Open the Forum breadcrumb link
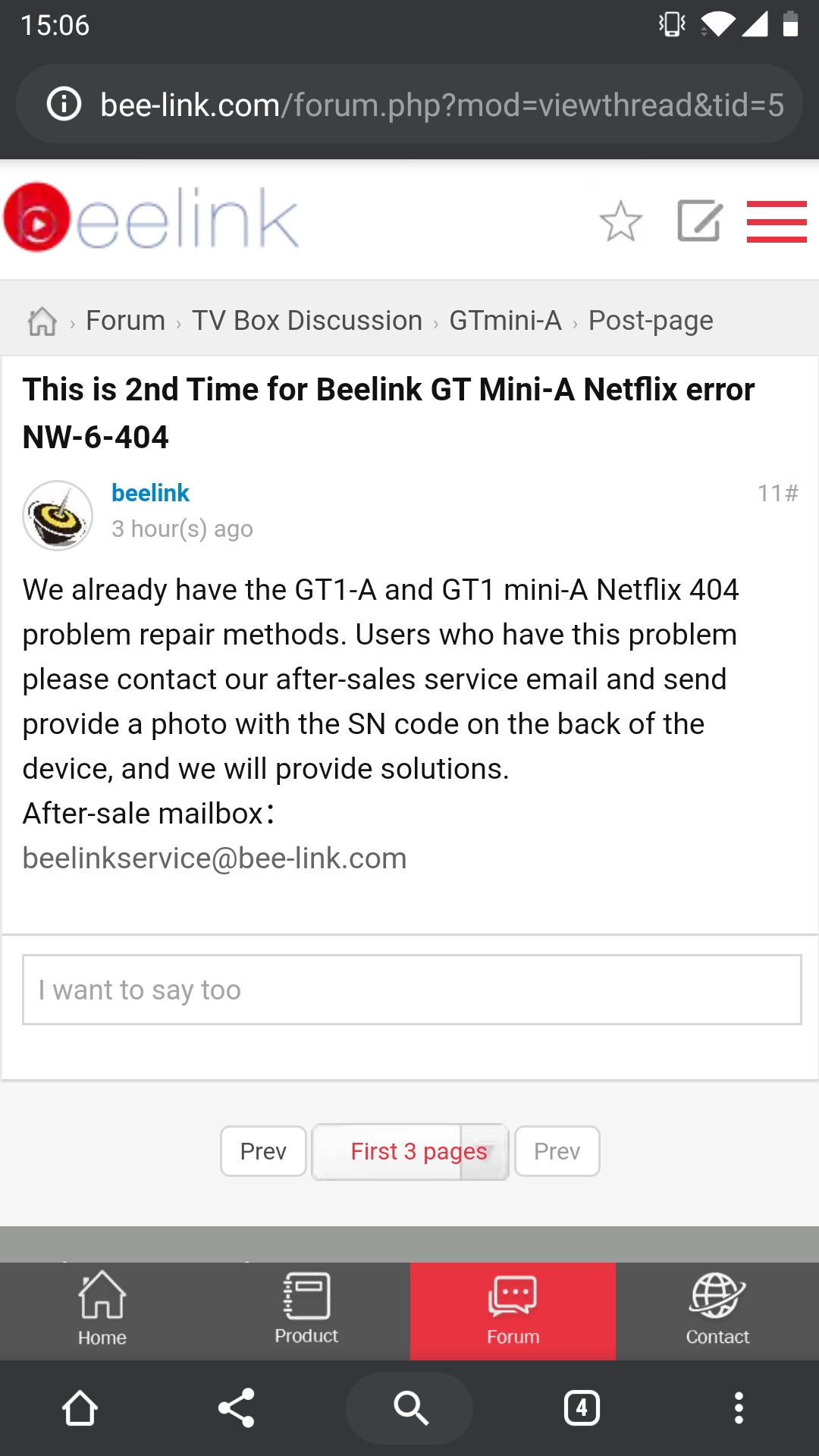Viewport: 819px width, 1456px height. coord(126,321)
